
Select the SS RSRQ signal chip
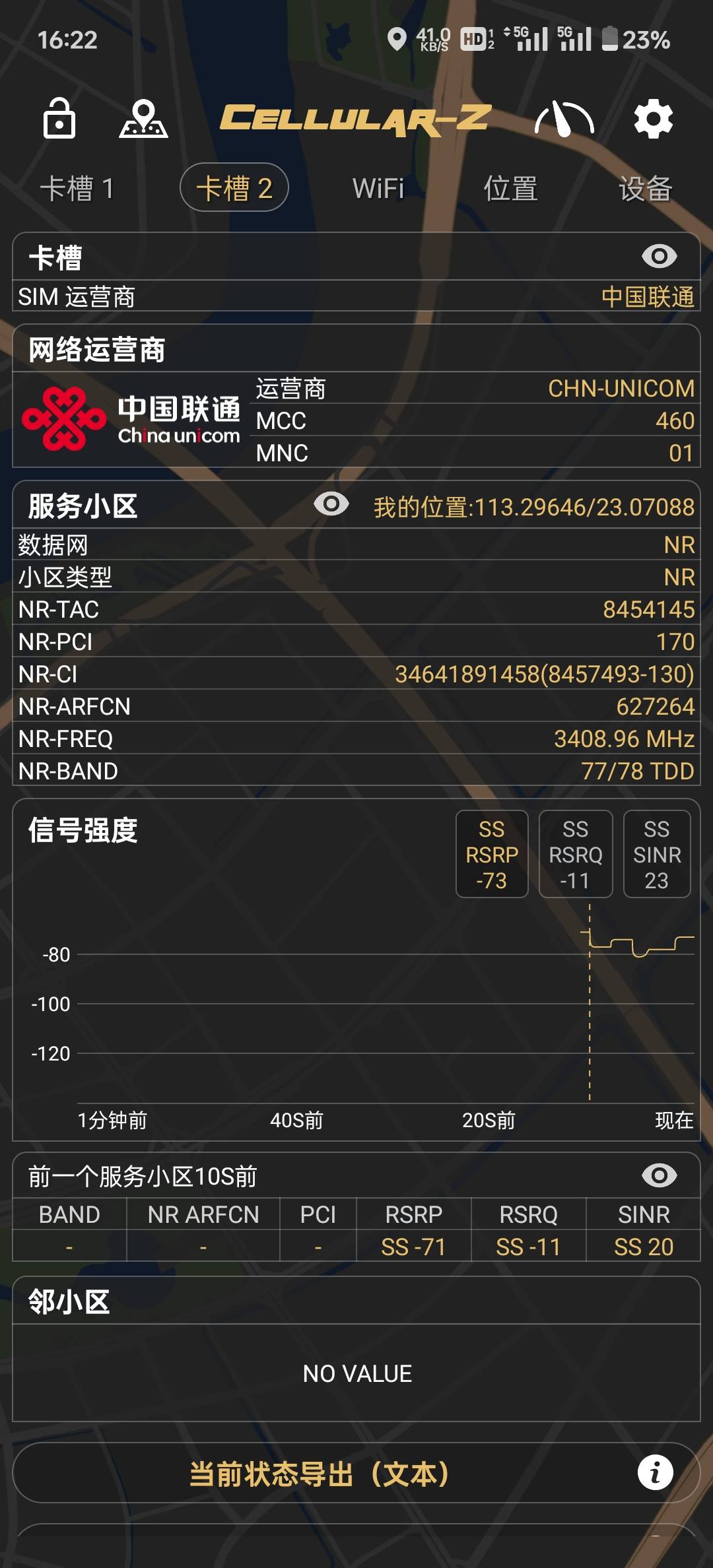(575, 854)
